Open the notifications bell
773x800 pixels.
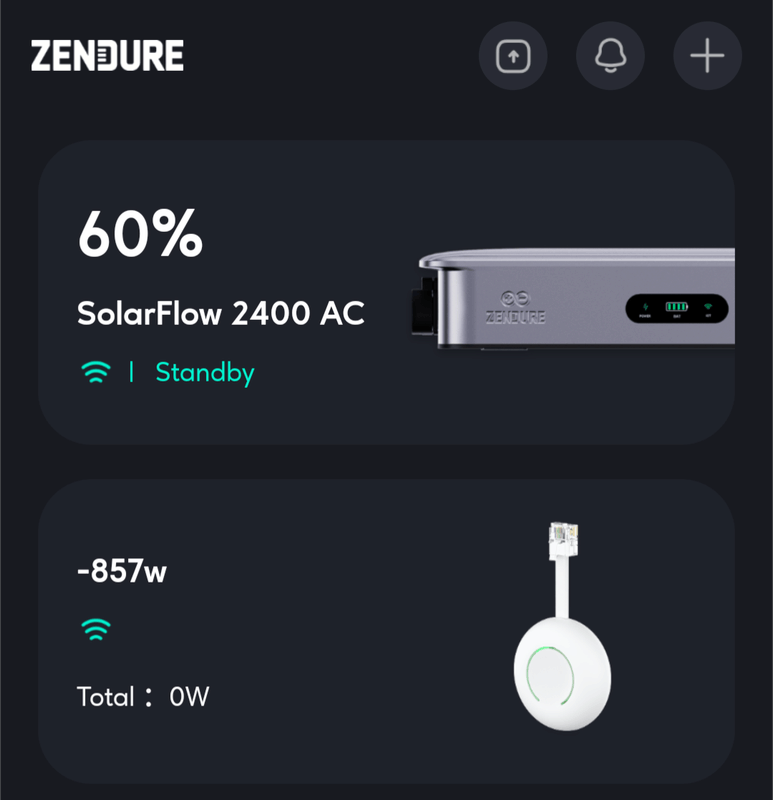coord(610,56)
